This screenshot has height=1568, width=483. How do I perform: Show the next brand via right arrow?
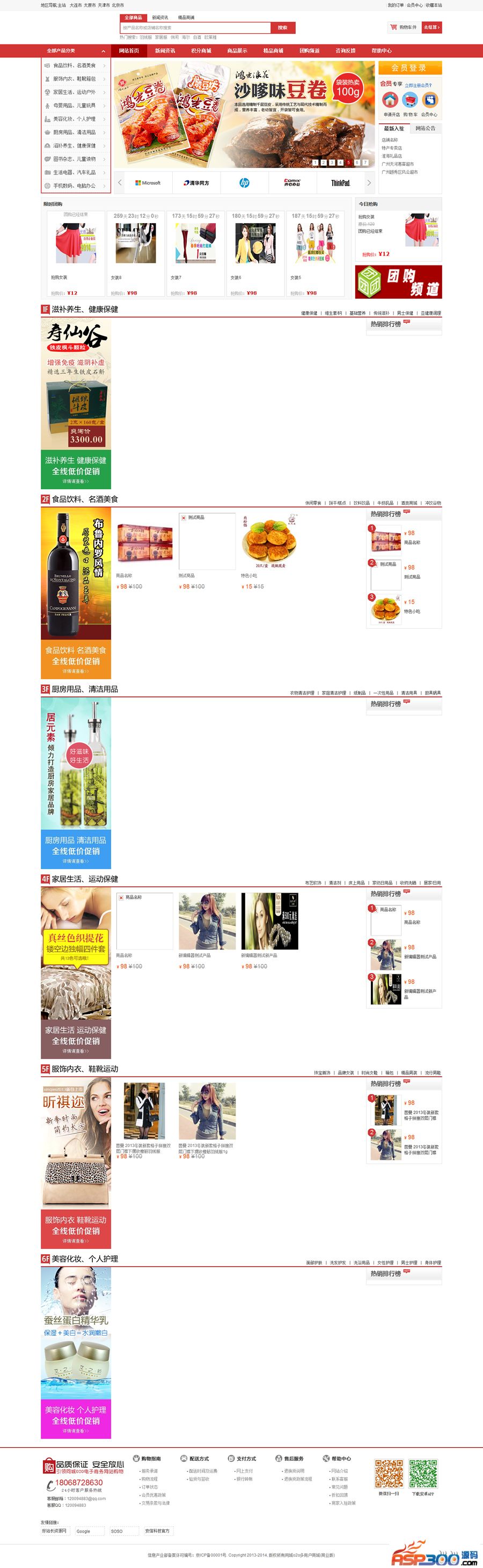tap(369, 182)
